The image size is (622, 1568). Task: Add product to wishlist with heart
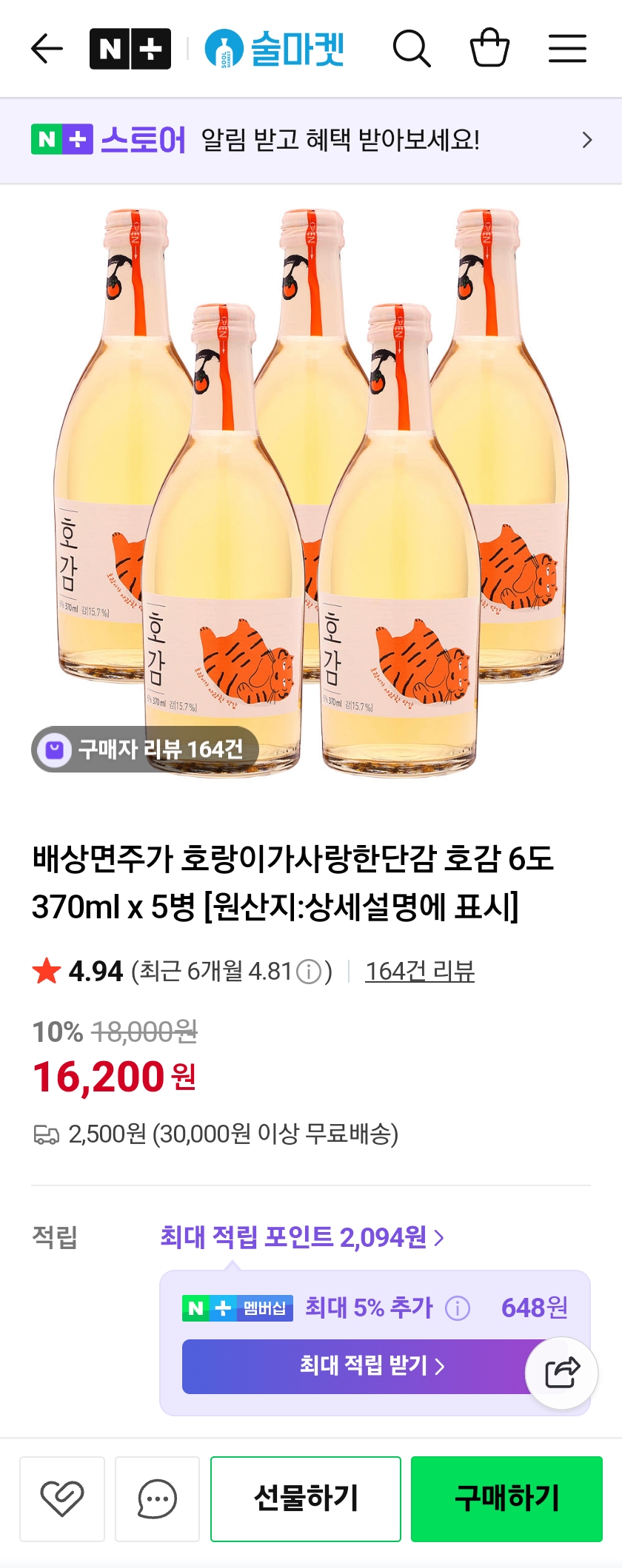[62, 1499]
